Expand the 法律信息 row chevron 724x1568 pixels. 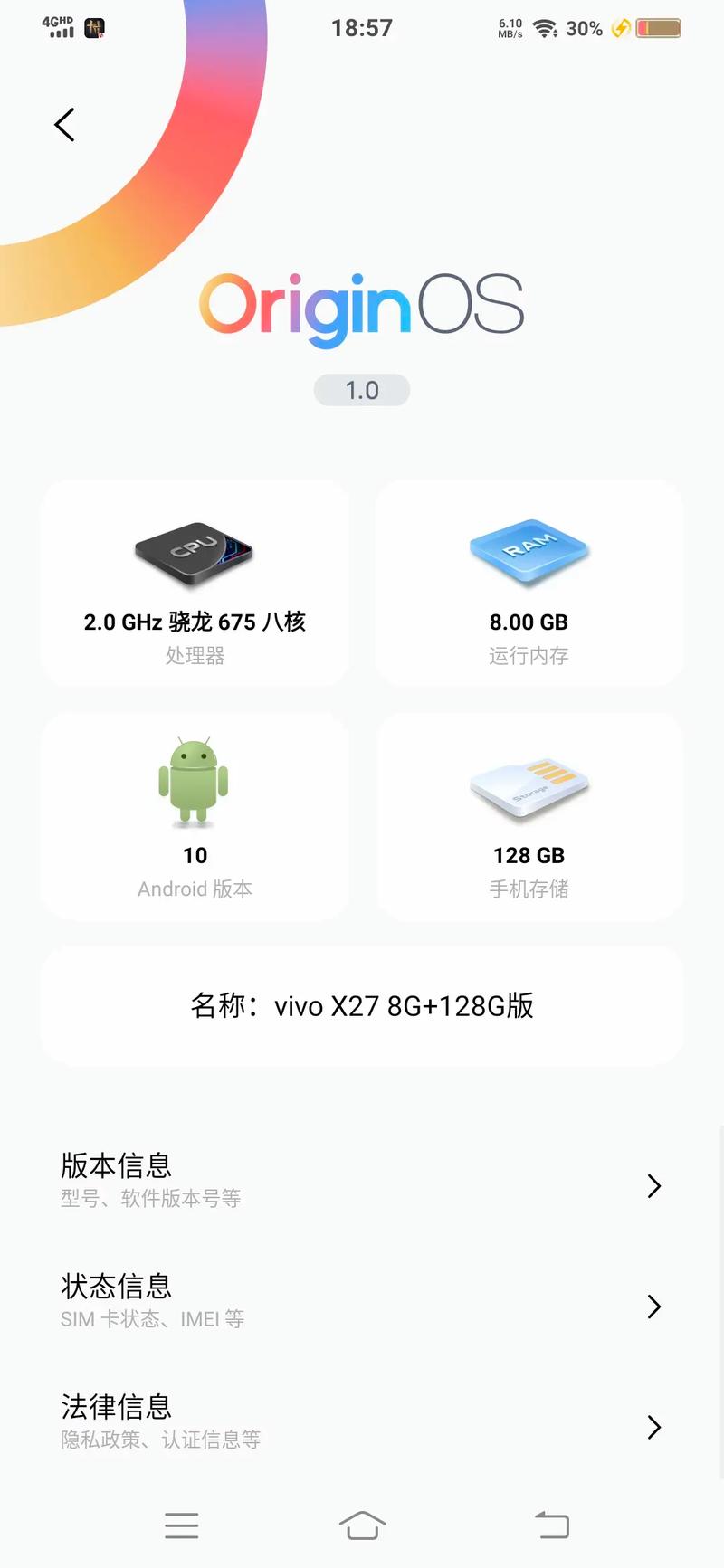click(653, 1427)
